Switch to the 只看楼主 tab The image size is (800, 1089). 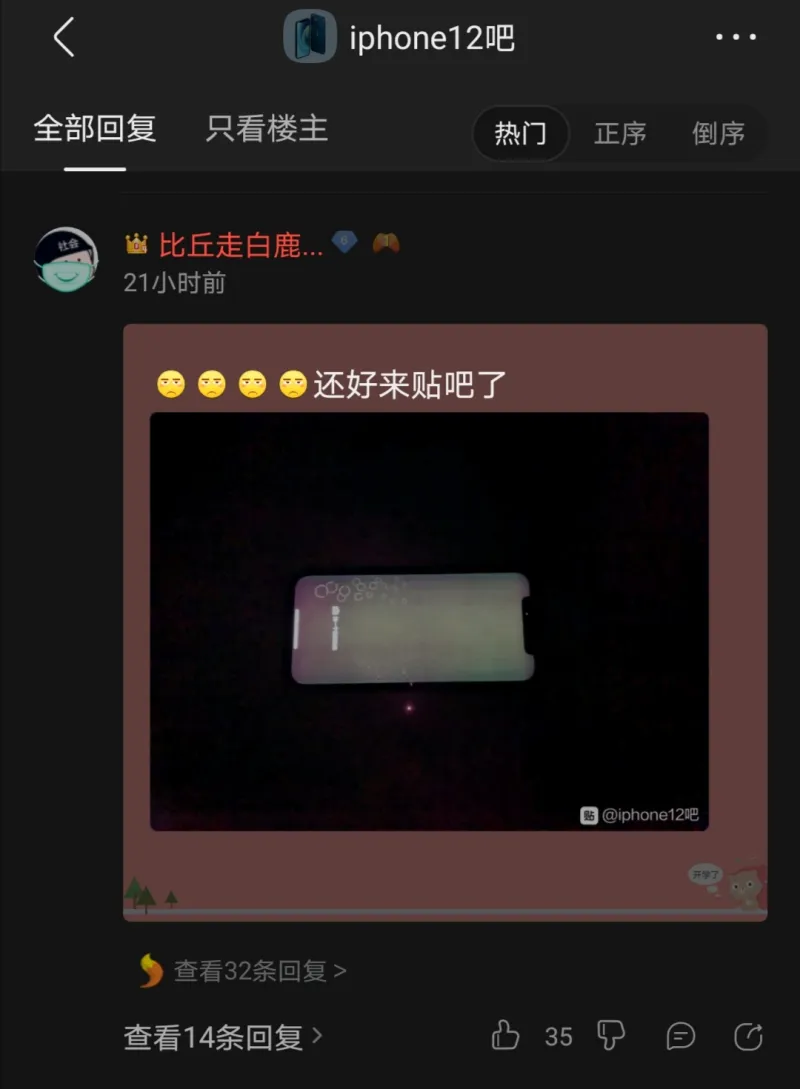pos(267,129)
